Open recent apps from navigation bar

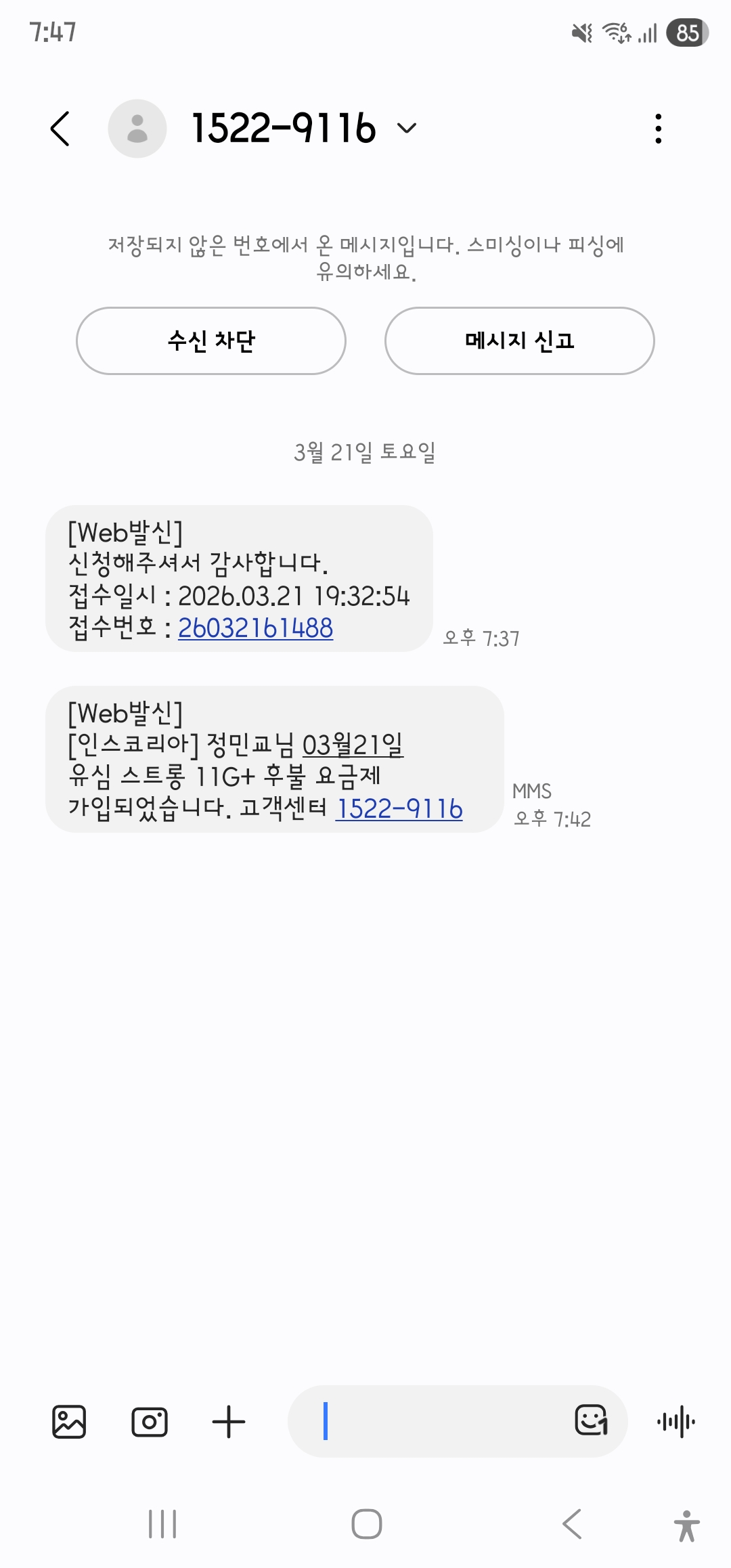[x=162, y=1524]
